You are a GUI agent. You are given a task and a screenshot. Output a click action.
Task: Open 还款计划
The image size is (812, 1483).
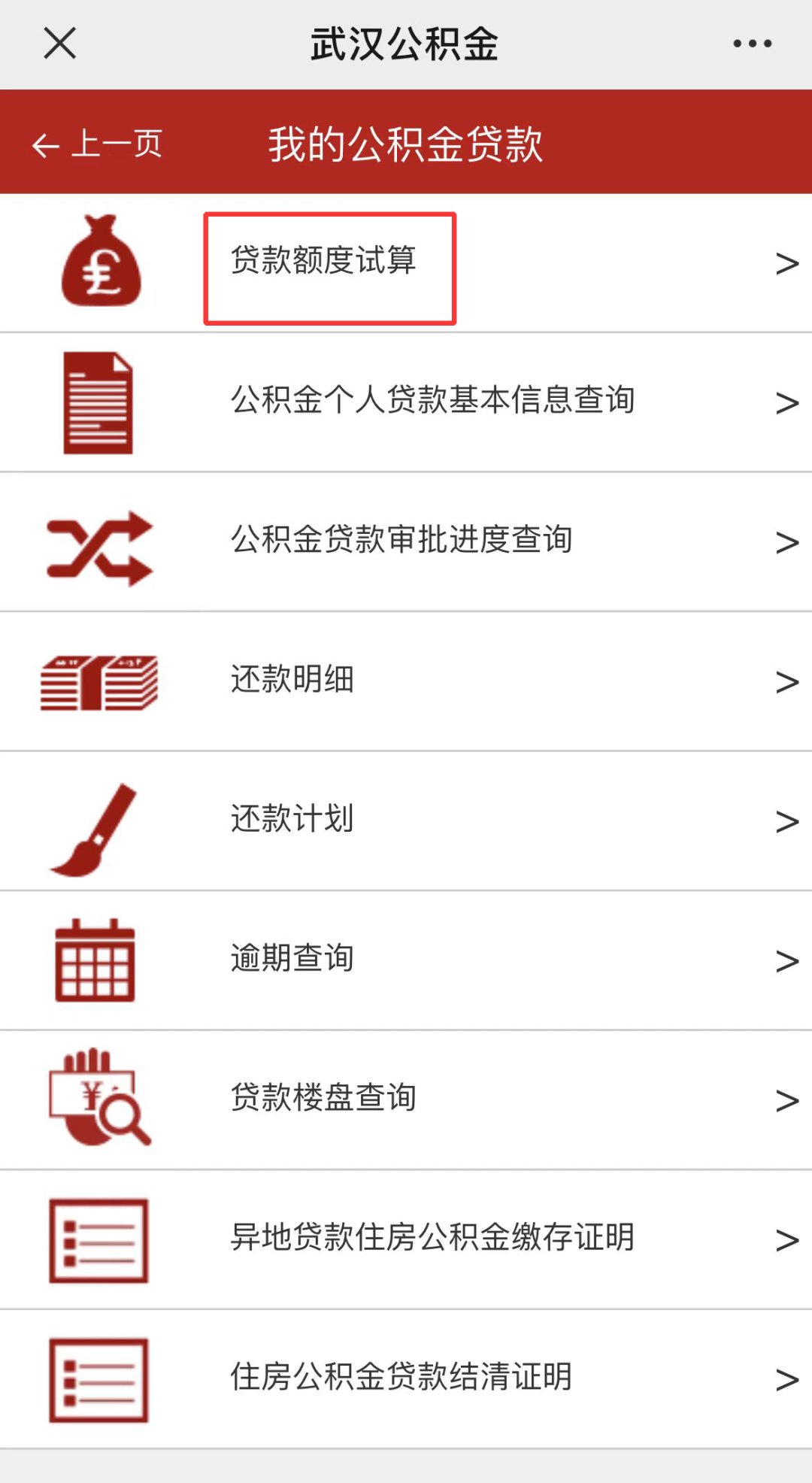click(x=292, y=819)
